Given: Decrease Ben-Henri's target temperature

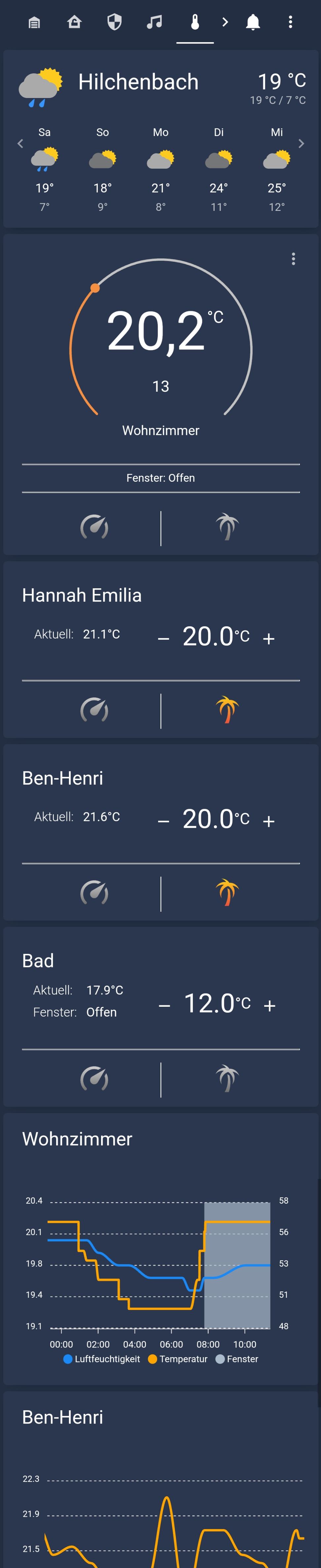Looking at the screenshot, I should coord(163,821).
